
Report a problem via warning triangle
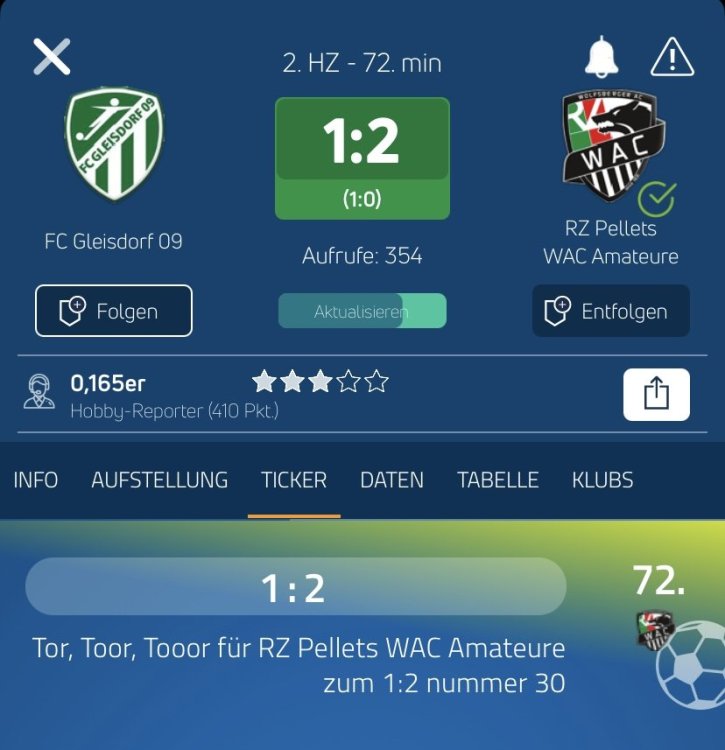pyautogui.click(x=671, y=57)
